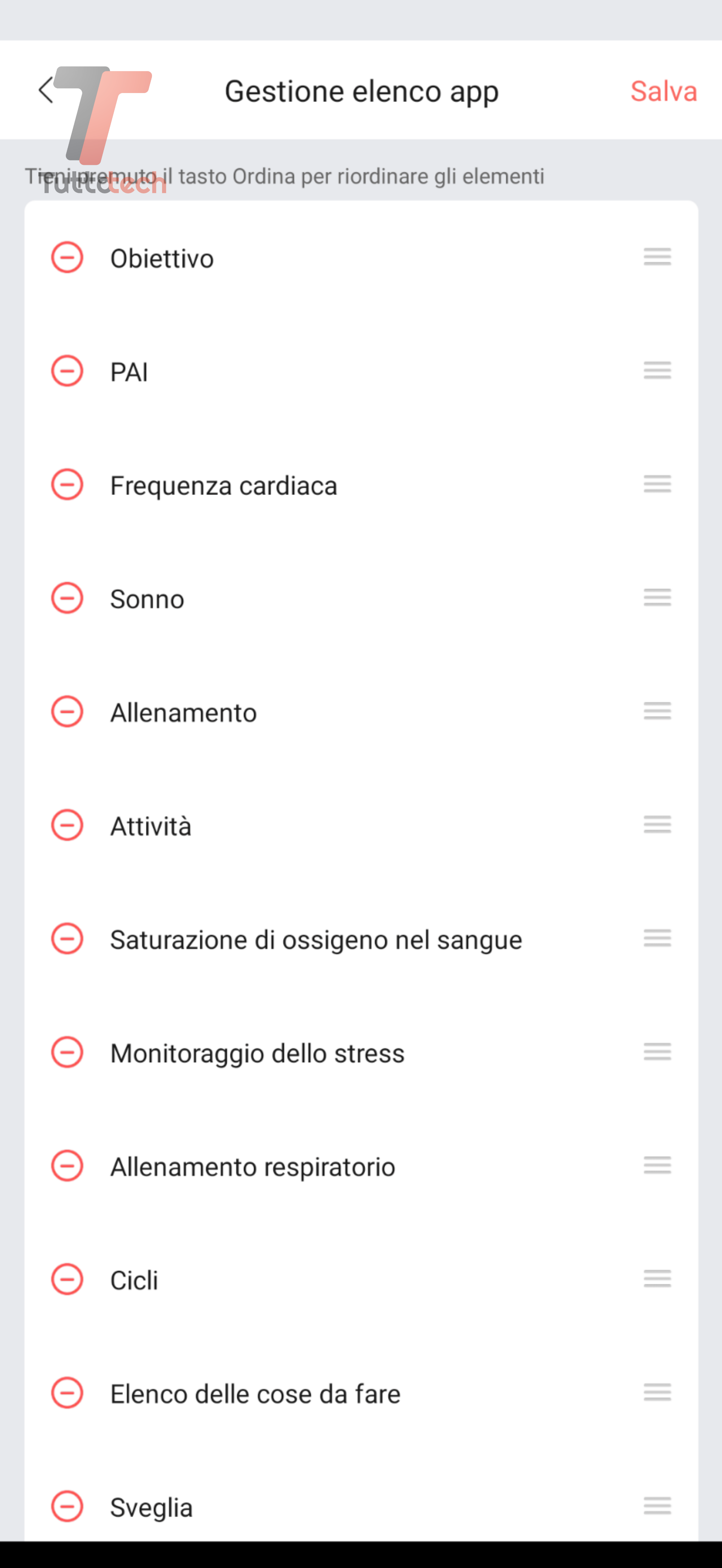The width and height of the screenshot is (722, 1568).
Task: Save the app list with Salva
Action: (664, 91)
